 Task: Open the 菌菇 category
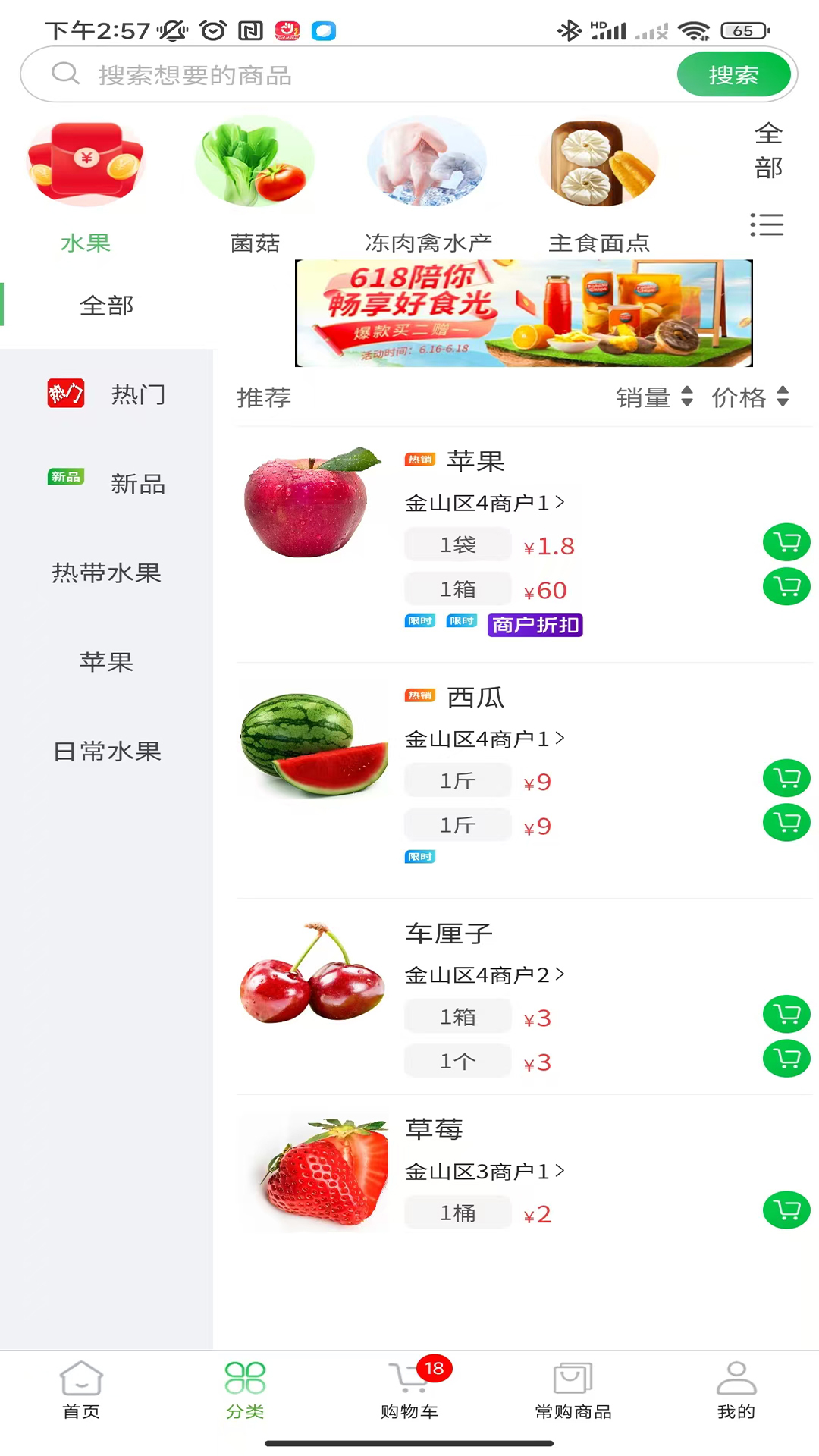coord(254,162)
